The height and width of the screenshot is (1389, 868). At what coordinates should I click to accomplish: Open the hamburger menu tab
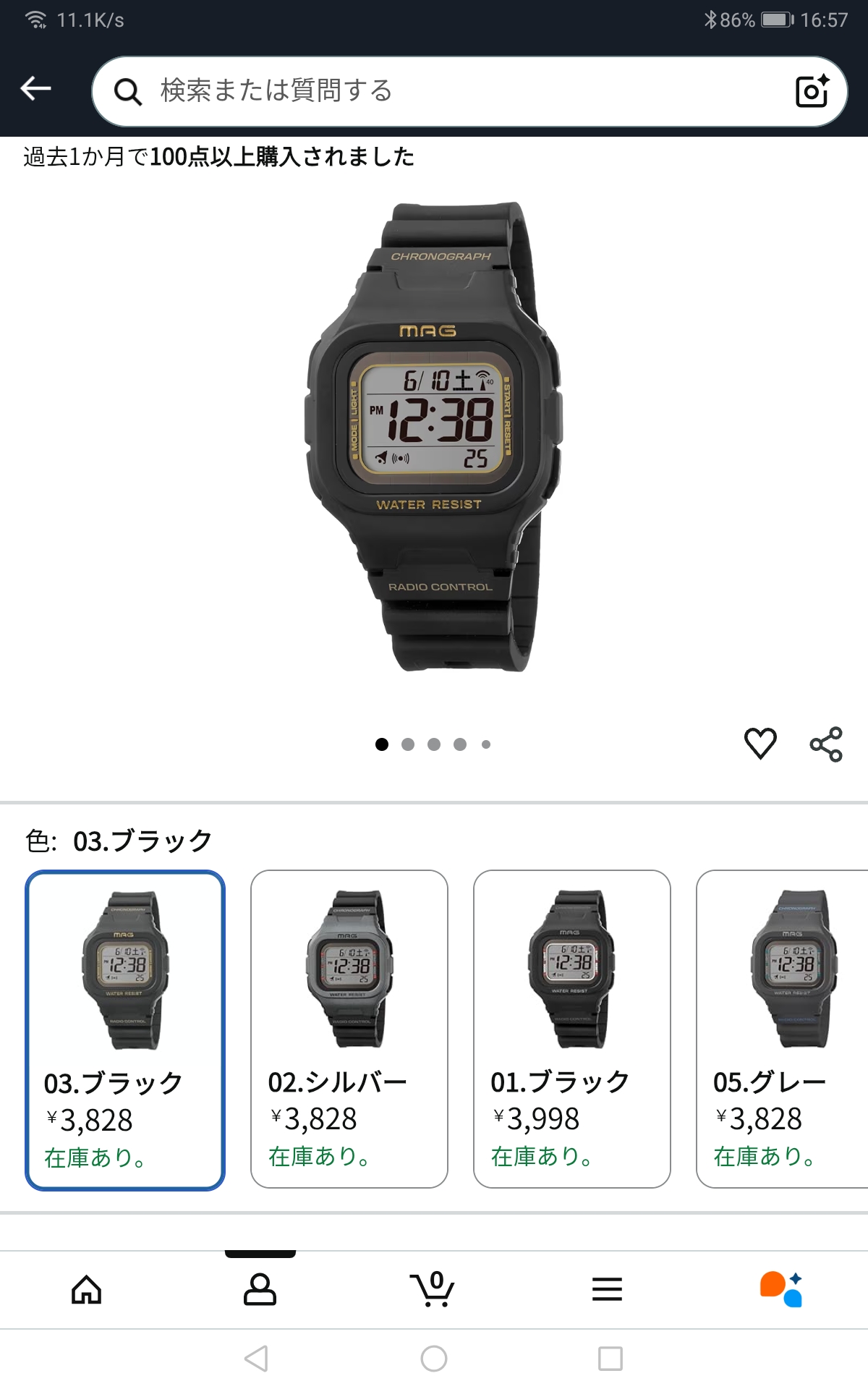(x=607, y=1289)
